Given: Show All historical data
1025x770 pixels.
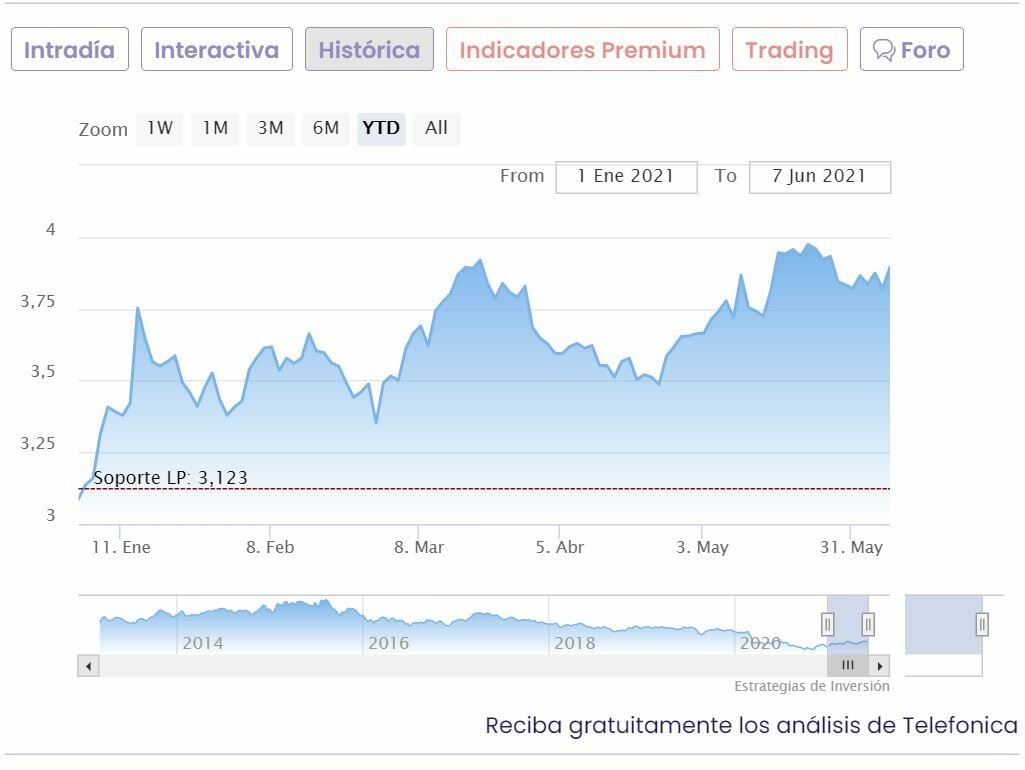Looking at the screenshot, I should [436, 128].
